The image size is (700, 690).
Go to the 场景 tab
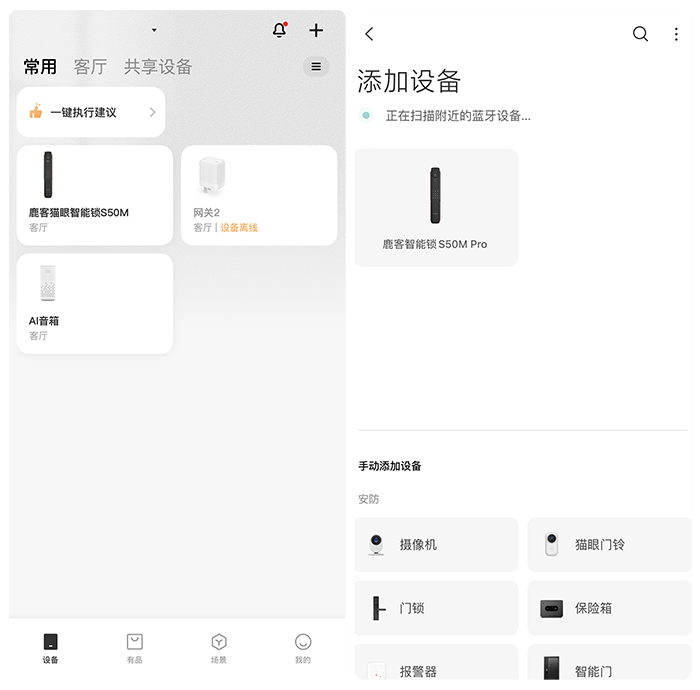pyautogui.click(x=219, y=647)
